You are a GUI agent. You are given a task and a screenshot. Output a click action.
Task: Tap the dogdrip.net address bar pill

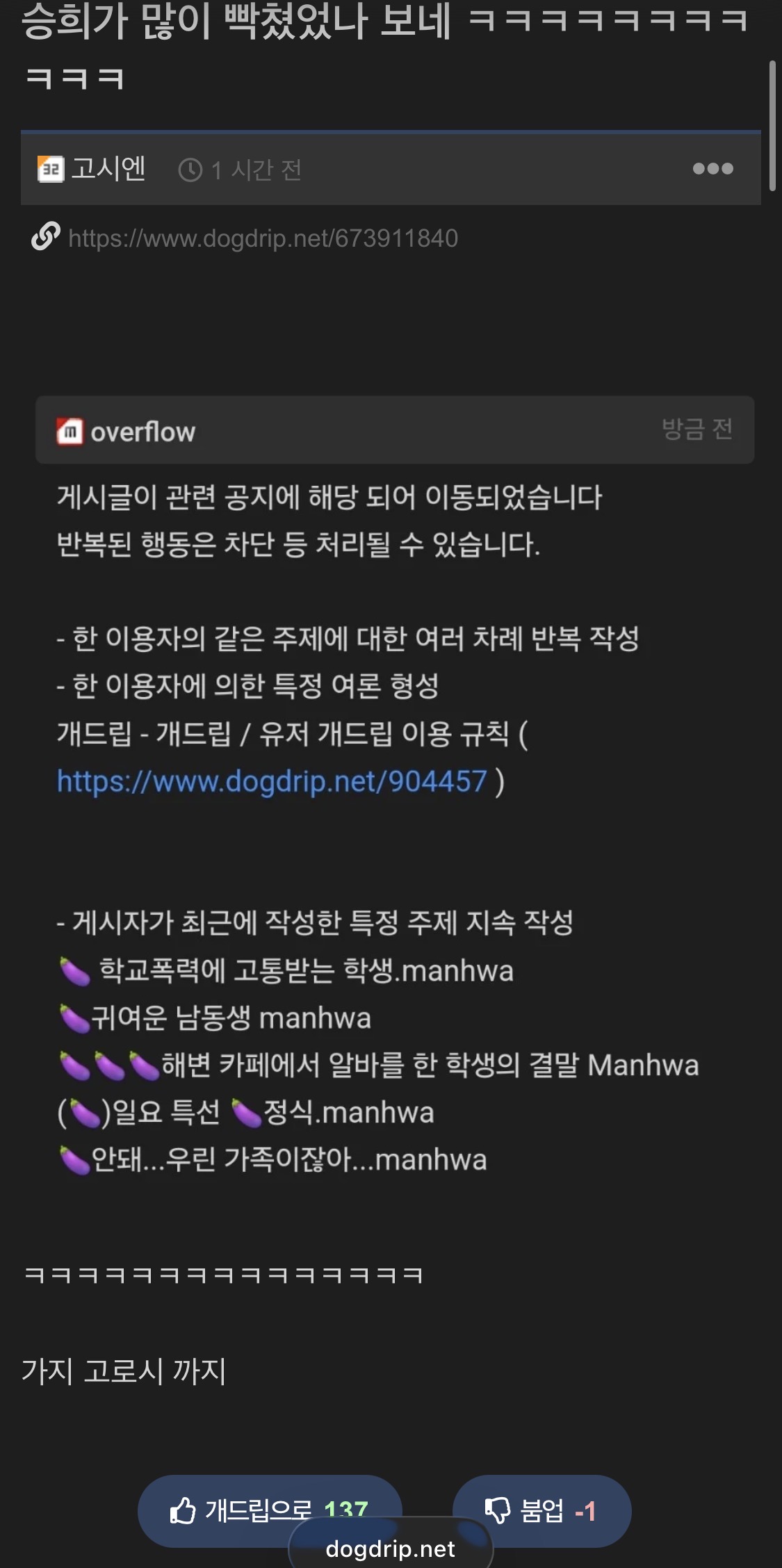[391, 1549]
